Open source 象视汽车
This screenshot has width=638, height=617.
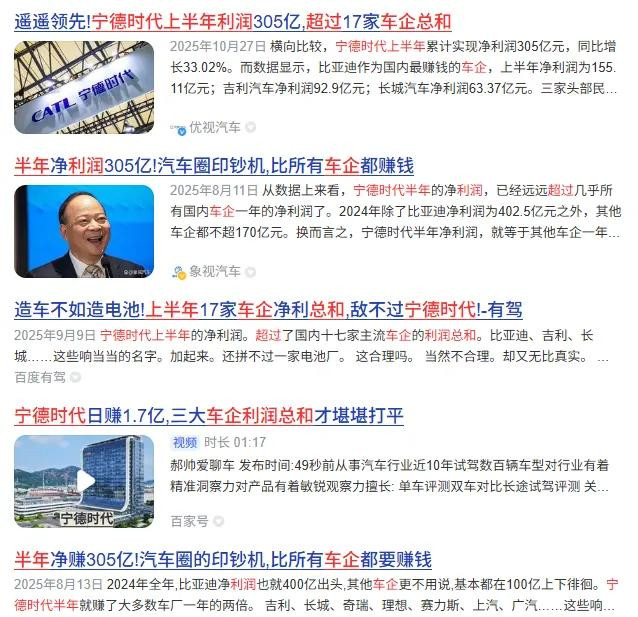[x=214, y=271]
